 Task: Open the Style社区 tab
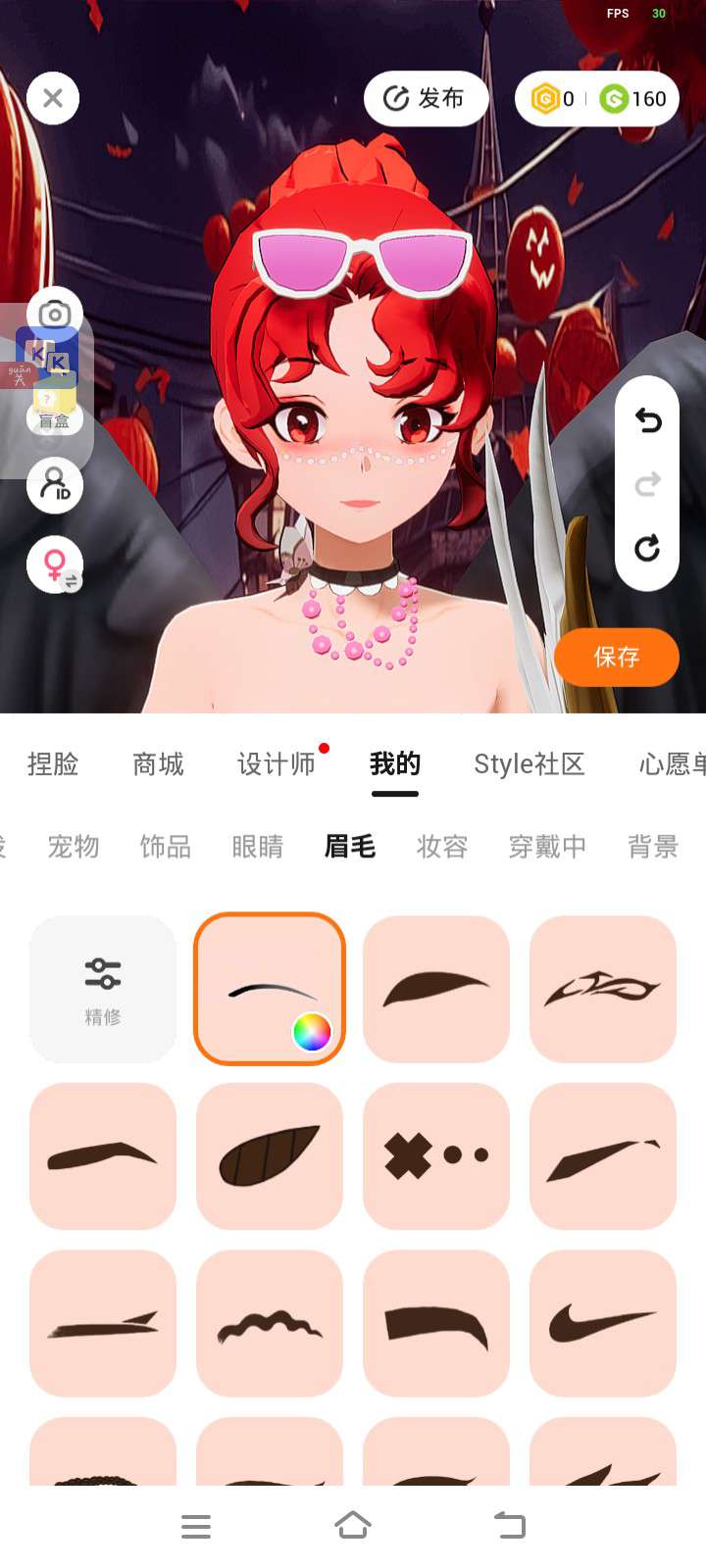tap(529, 764)
